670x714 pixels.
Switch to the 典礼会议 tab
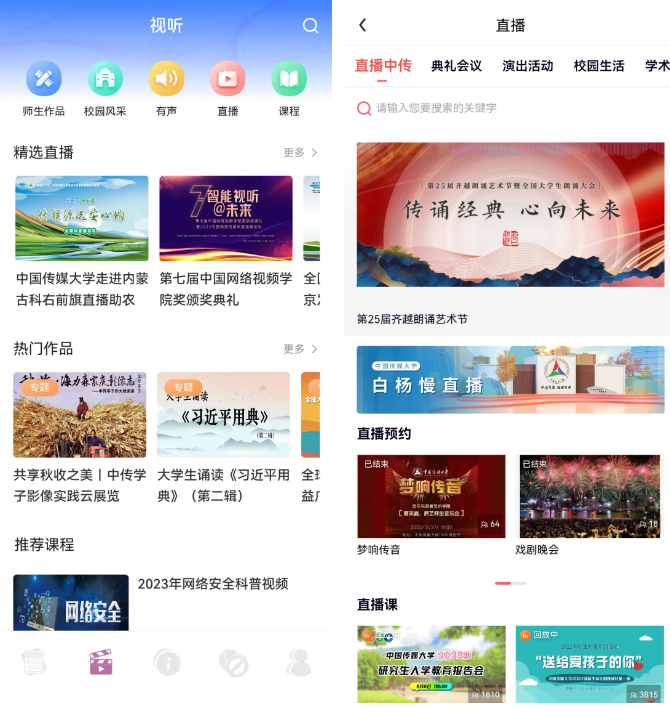point(456,66)
